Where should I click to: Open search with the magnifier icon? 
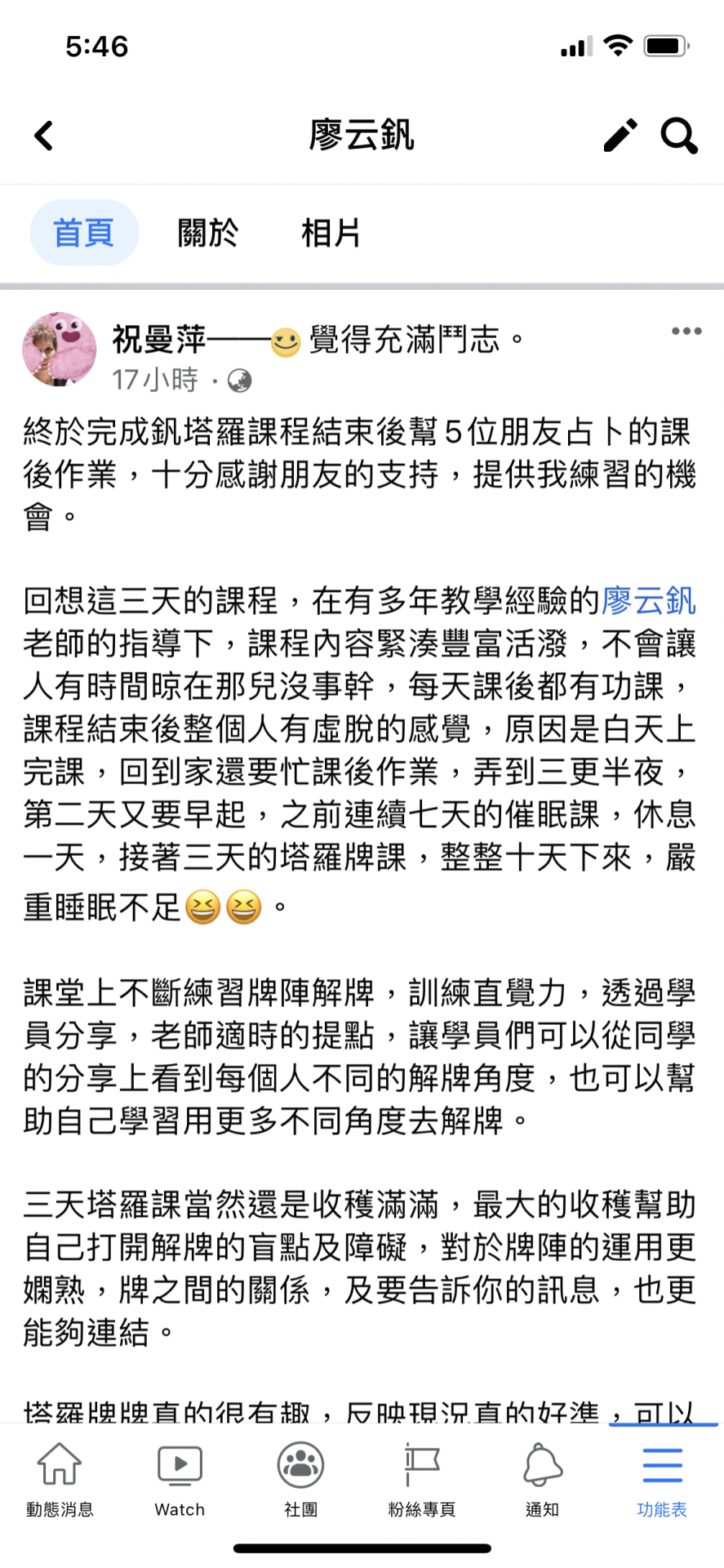(x=679, y=136)
